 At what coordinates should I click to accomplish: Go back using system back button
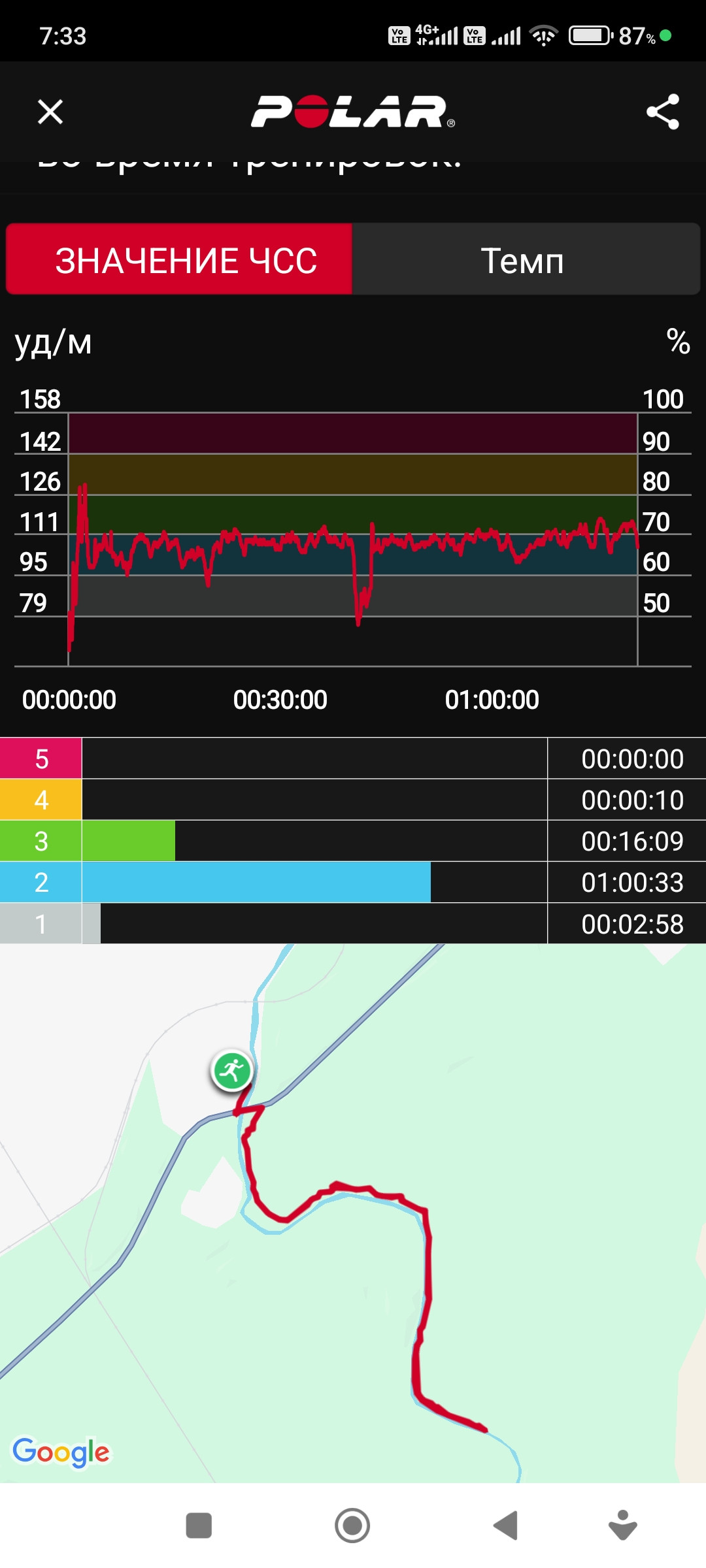click(506, 1526)
